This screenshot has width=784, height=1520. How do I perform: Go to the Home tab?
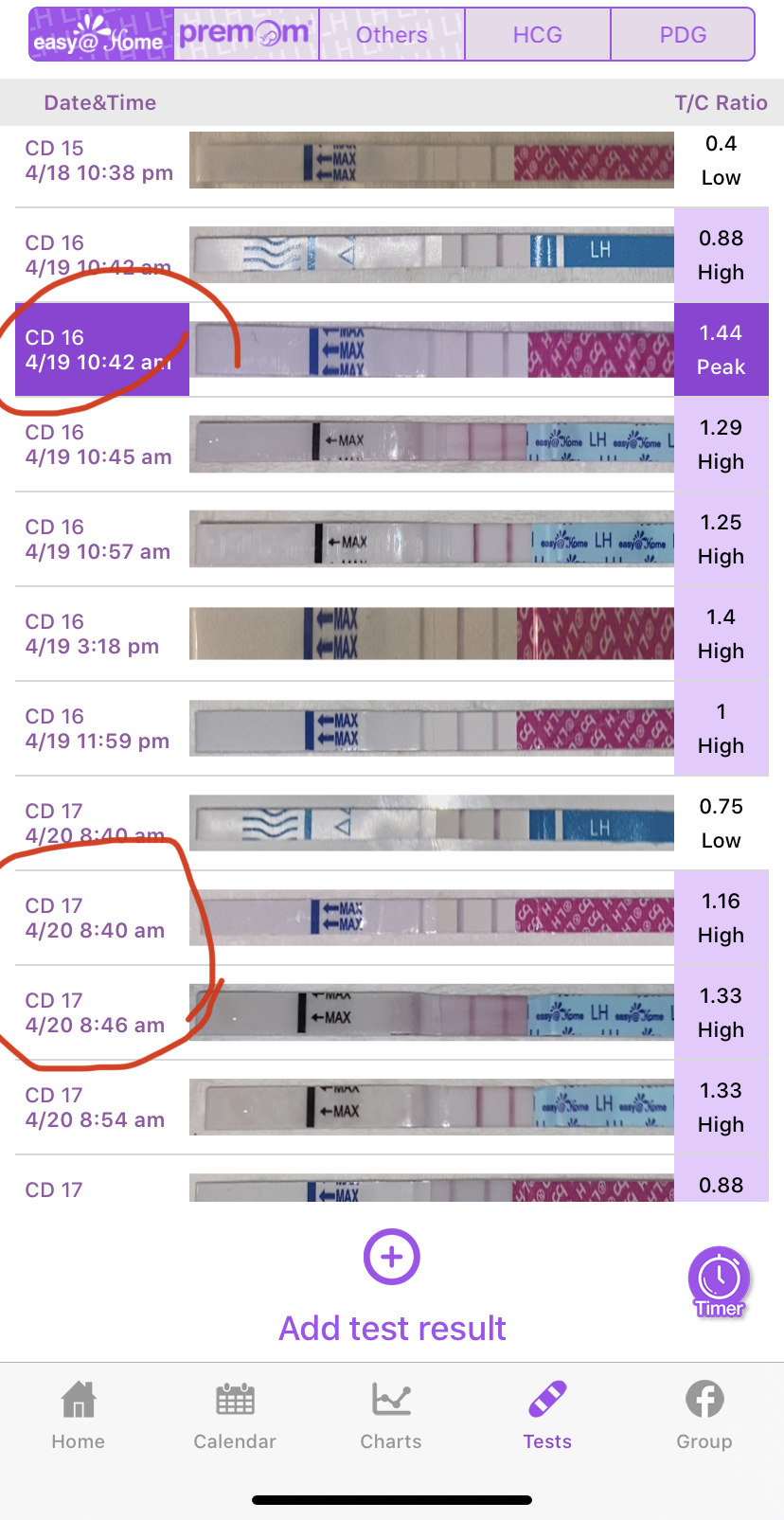click(x=79, y=1416)
